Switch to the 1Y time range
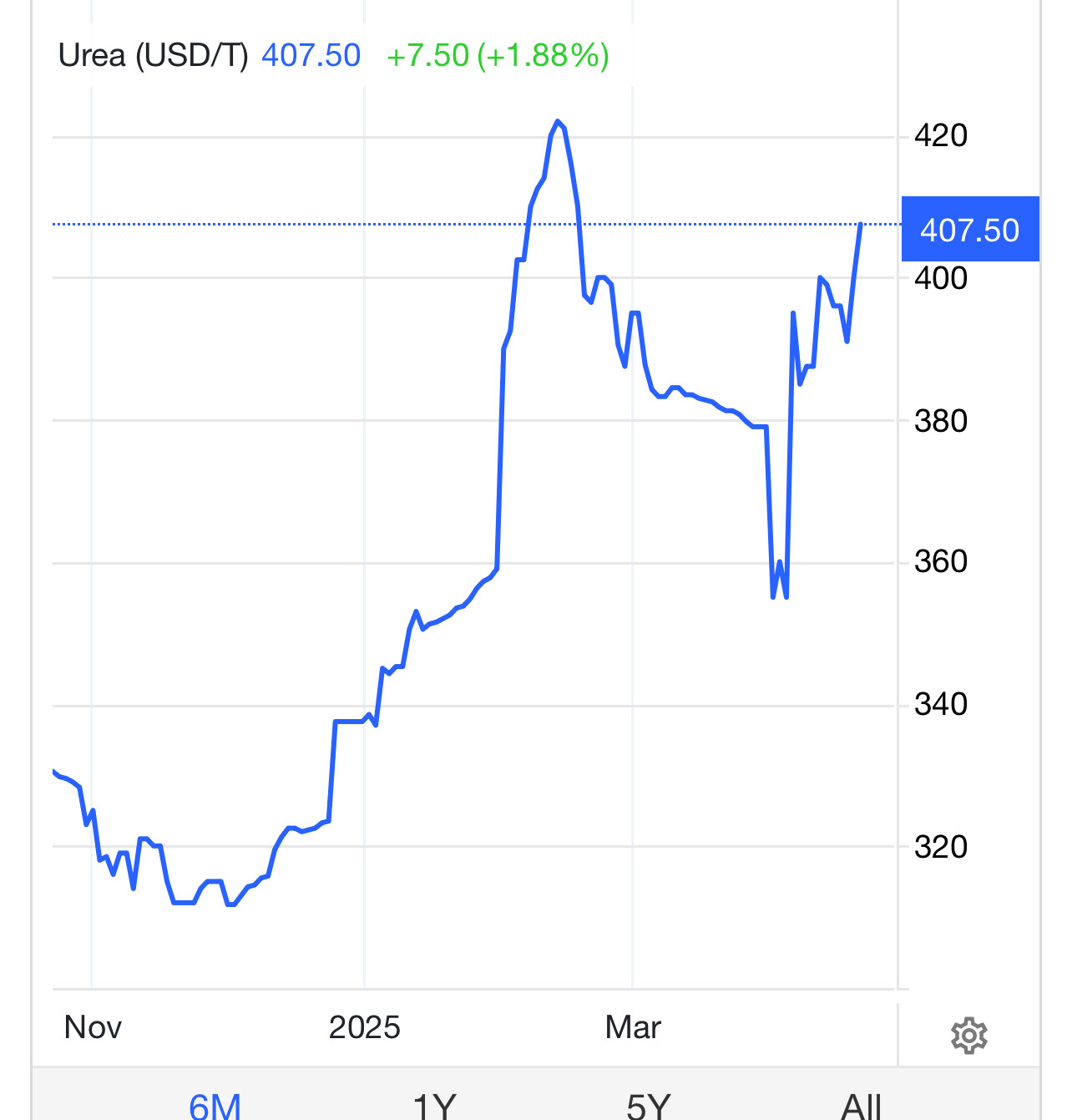Screen dimensions: 1072x1120 coord(434,1105)
